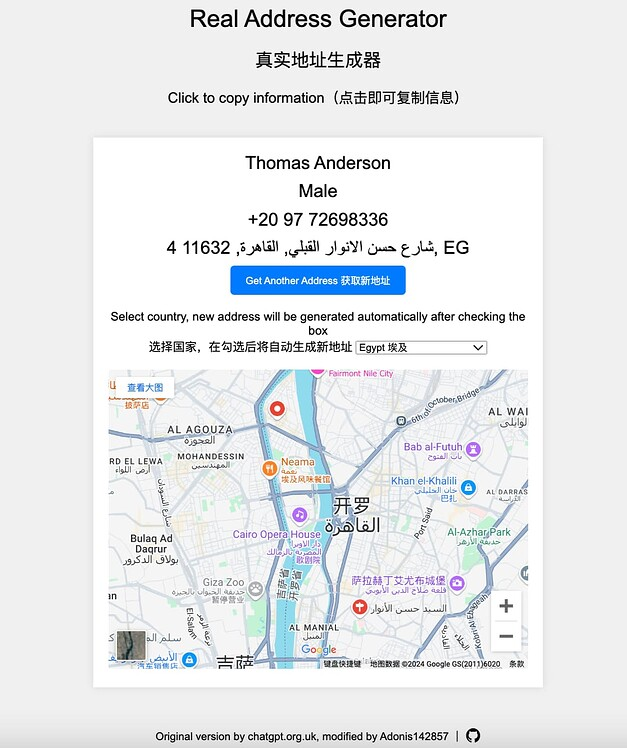Open the Egypt country dropdown

pos(421,347)
